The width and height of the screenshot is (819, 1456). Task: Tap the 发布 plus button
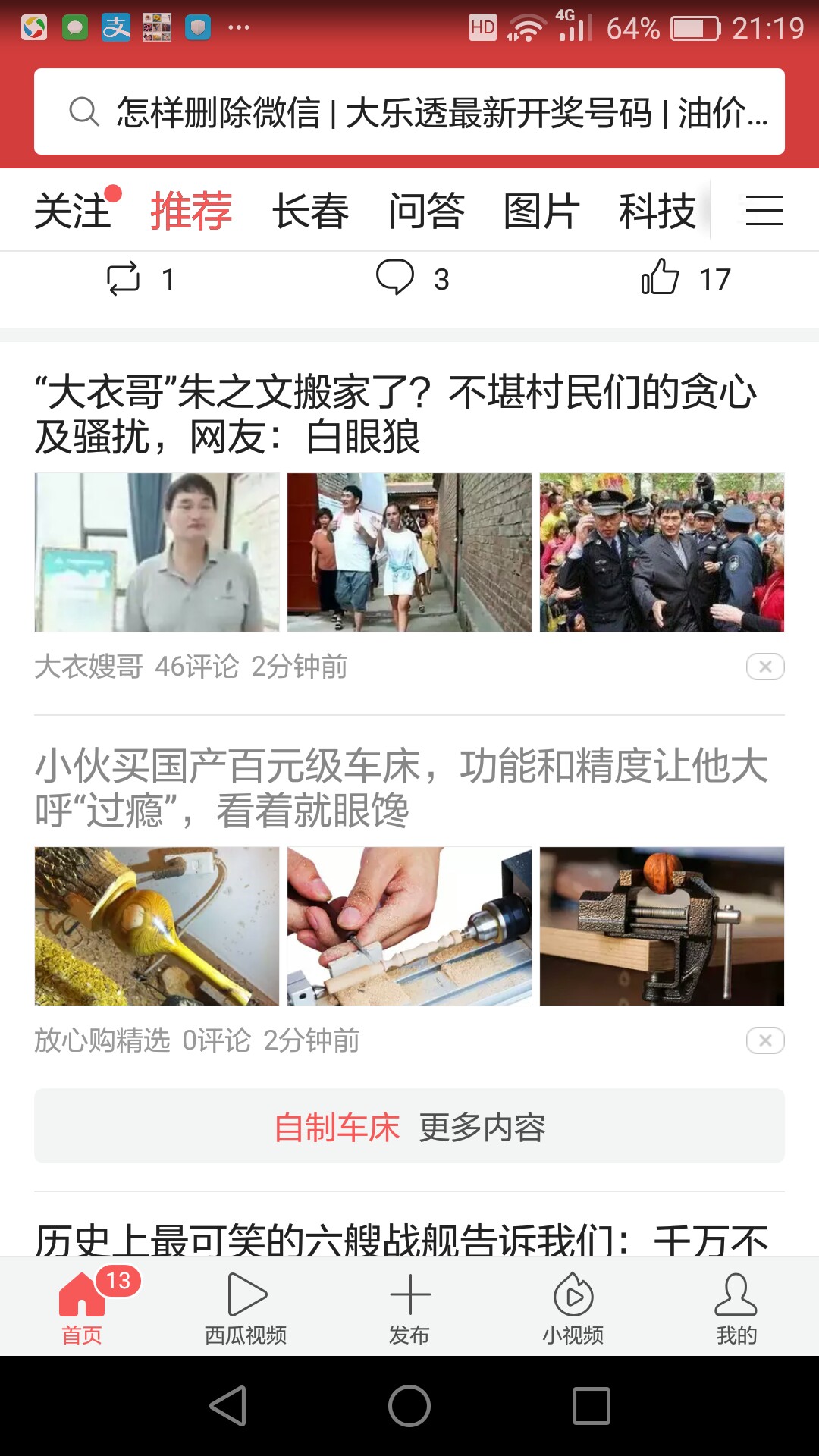point(409,1307)
